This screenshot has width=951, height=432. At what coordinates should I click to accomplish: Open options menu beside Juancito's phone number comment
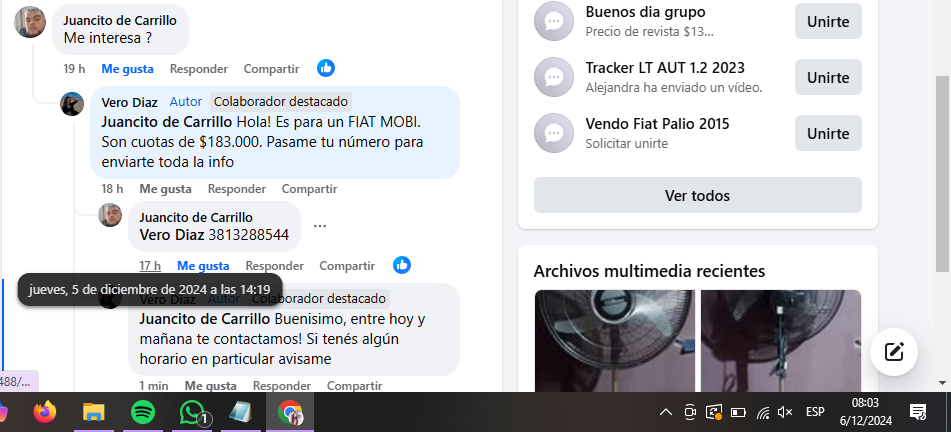(320, 226)
